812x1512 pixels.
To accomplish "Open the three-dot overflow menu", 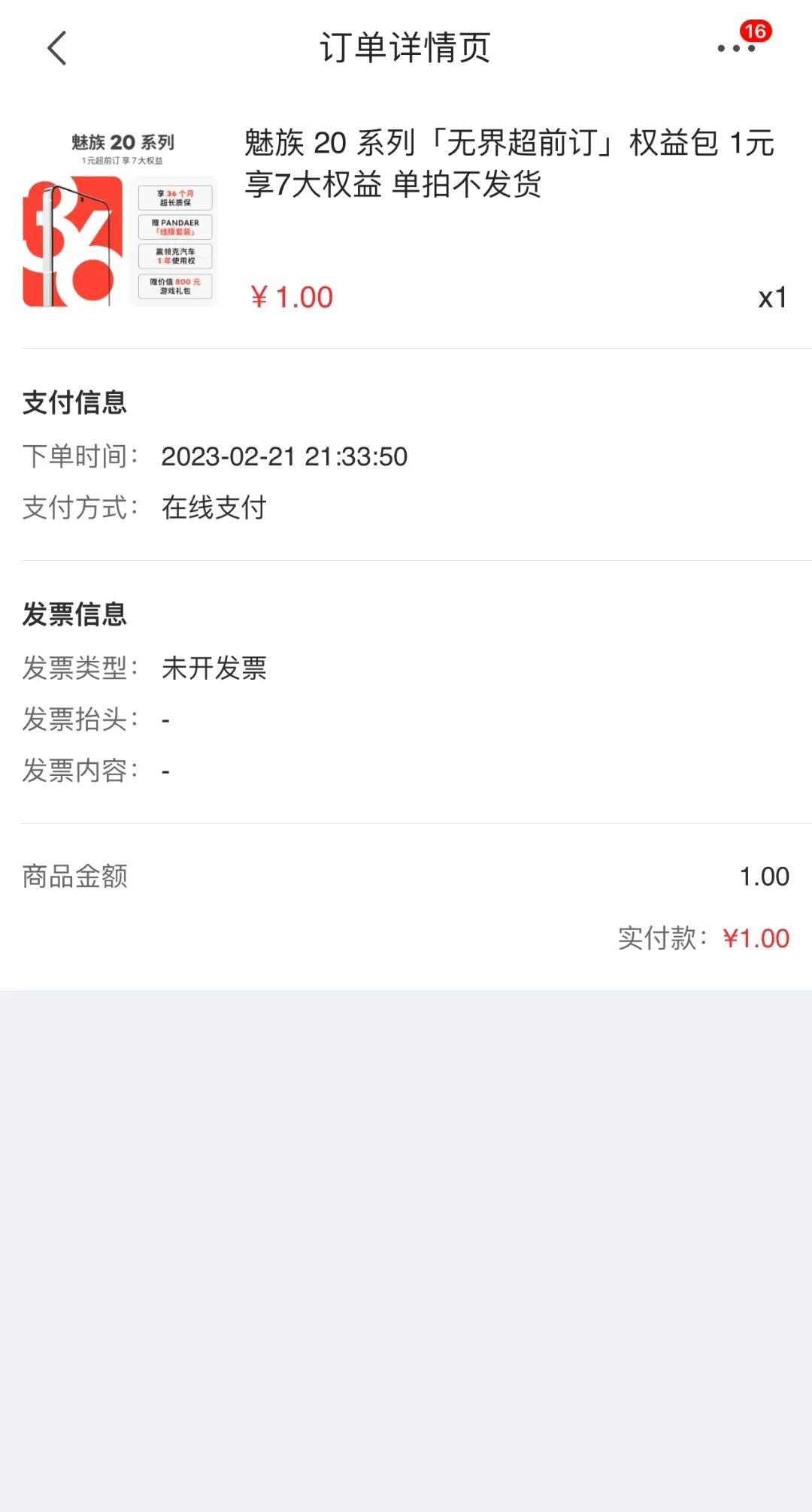I will (x=736, y=48).
